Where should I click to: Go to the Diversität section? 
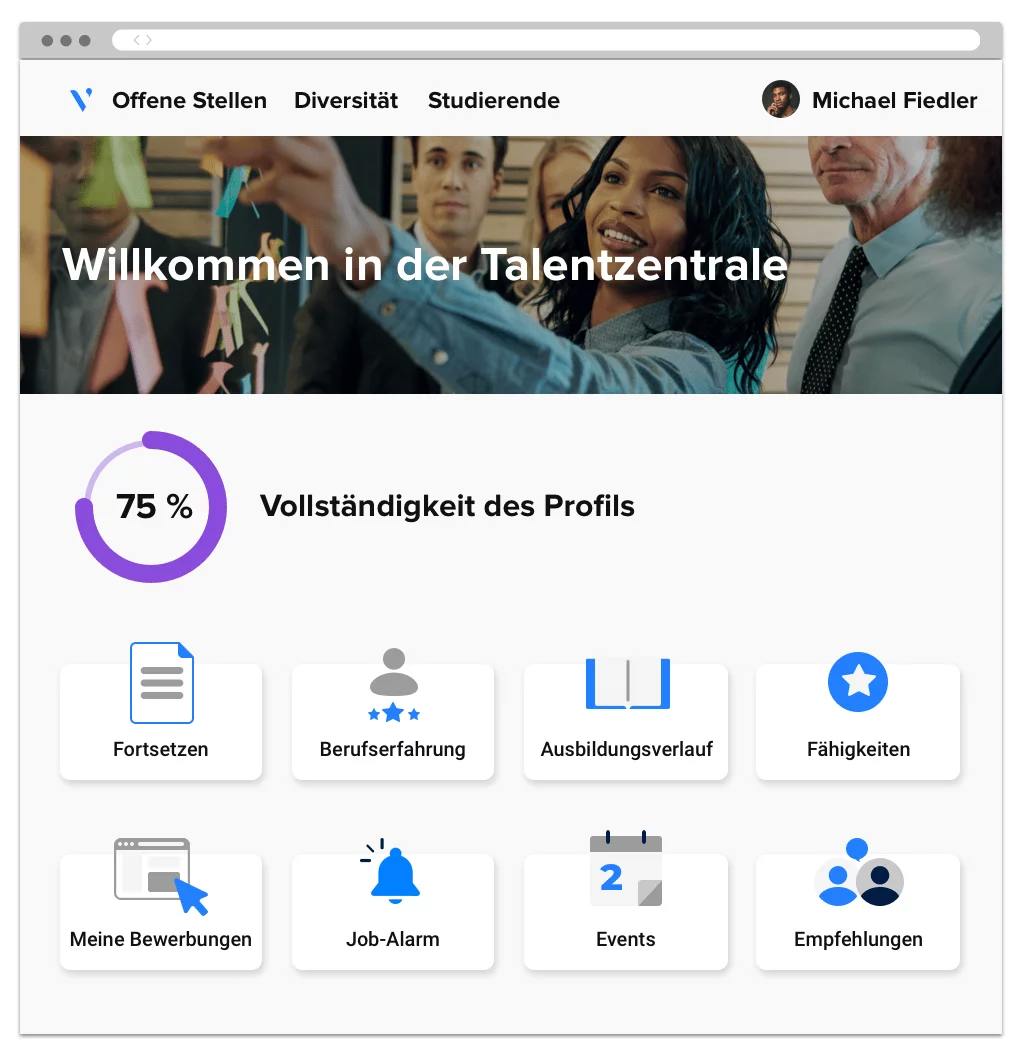346,100
